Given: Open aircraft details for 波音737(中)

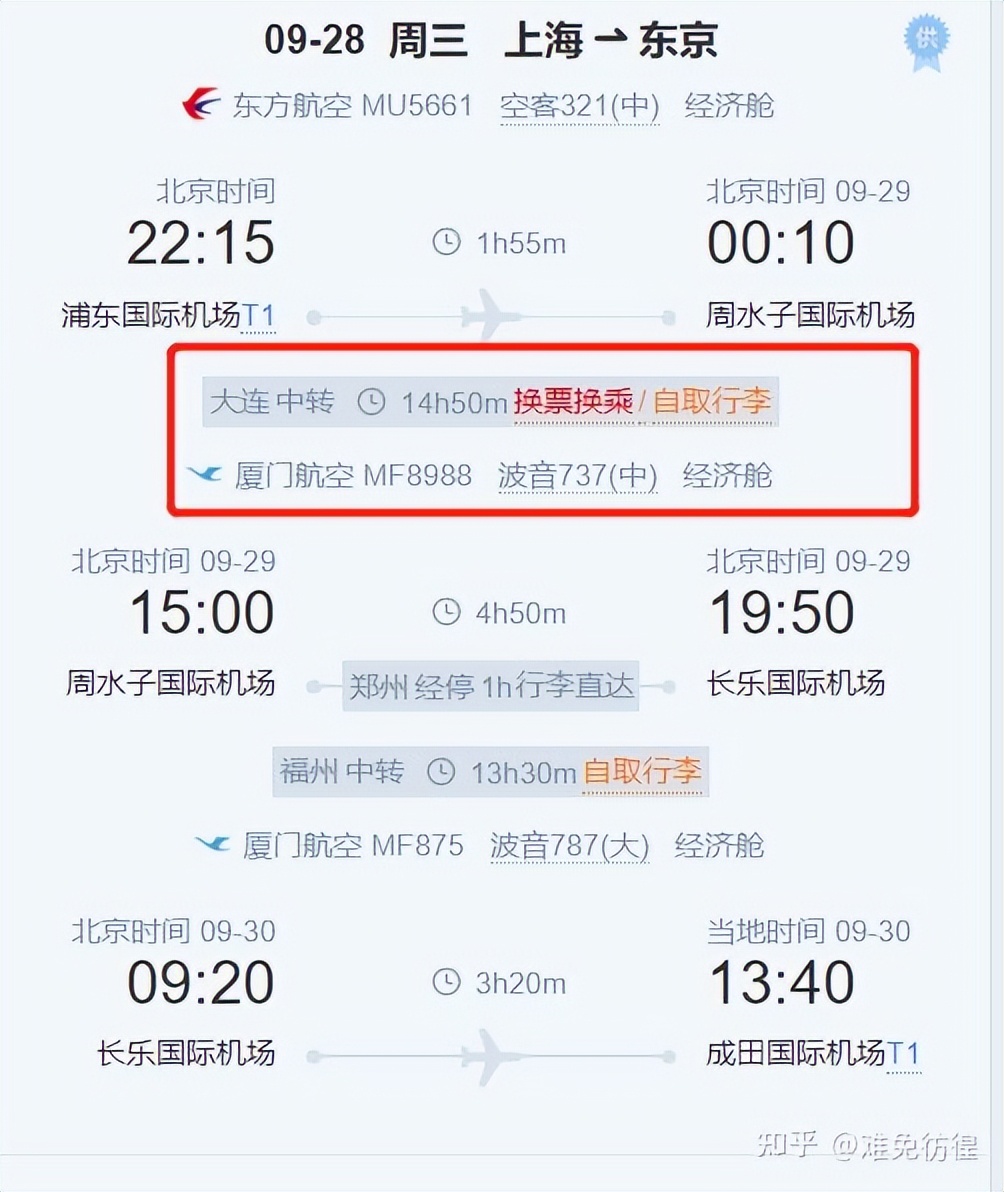Looking at the screenshot, I should coord(578,477).
